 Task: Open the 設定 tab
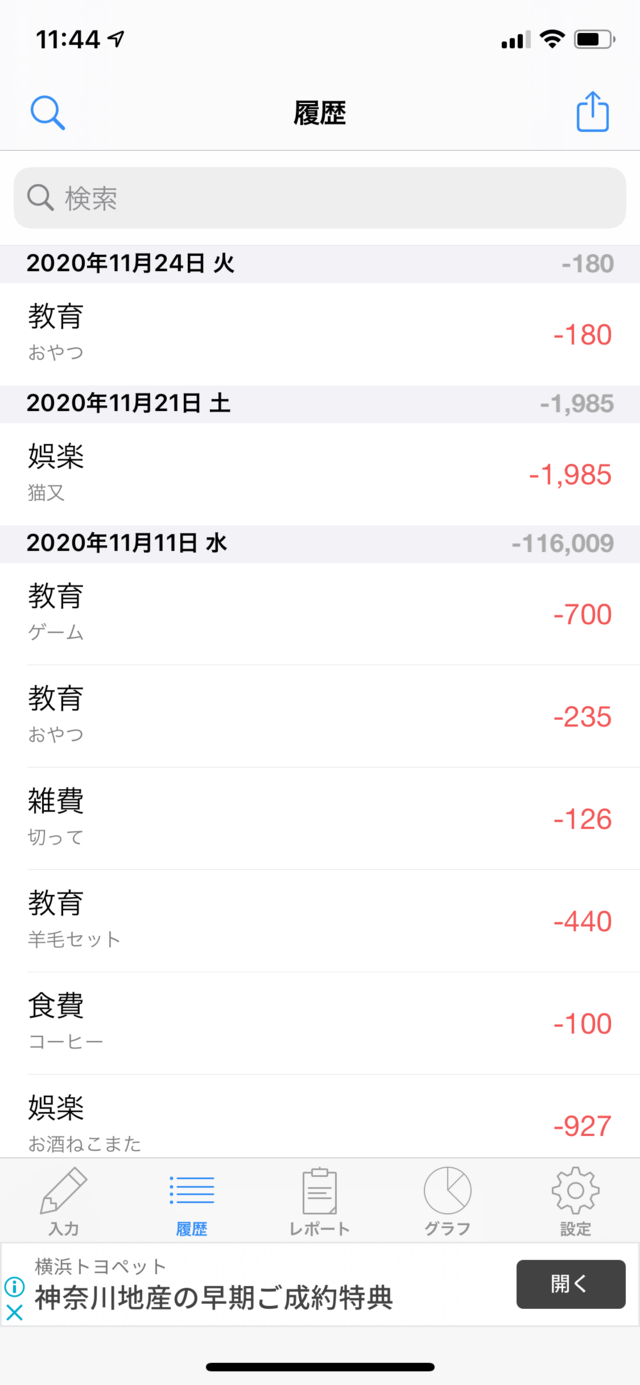click(575, 1201)
